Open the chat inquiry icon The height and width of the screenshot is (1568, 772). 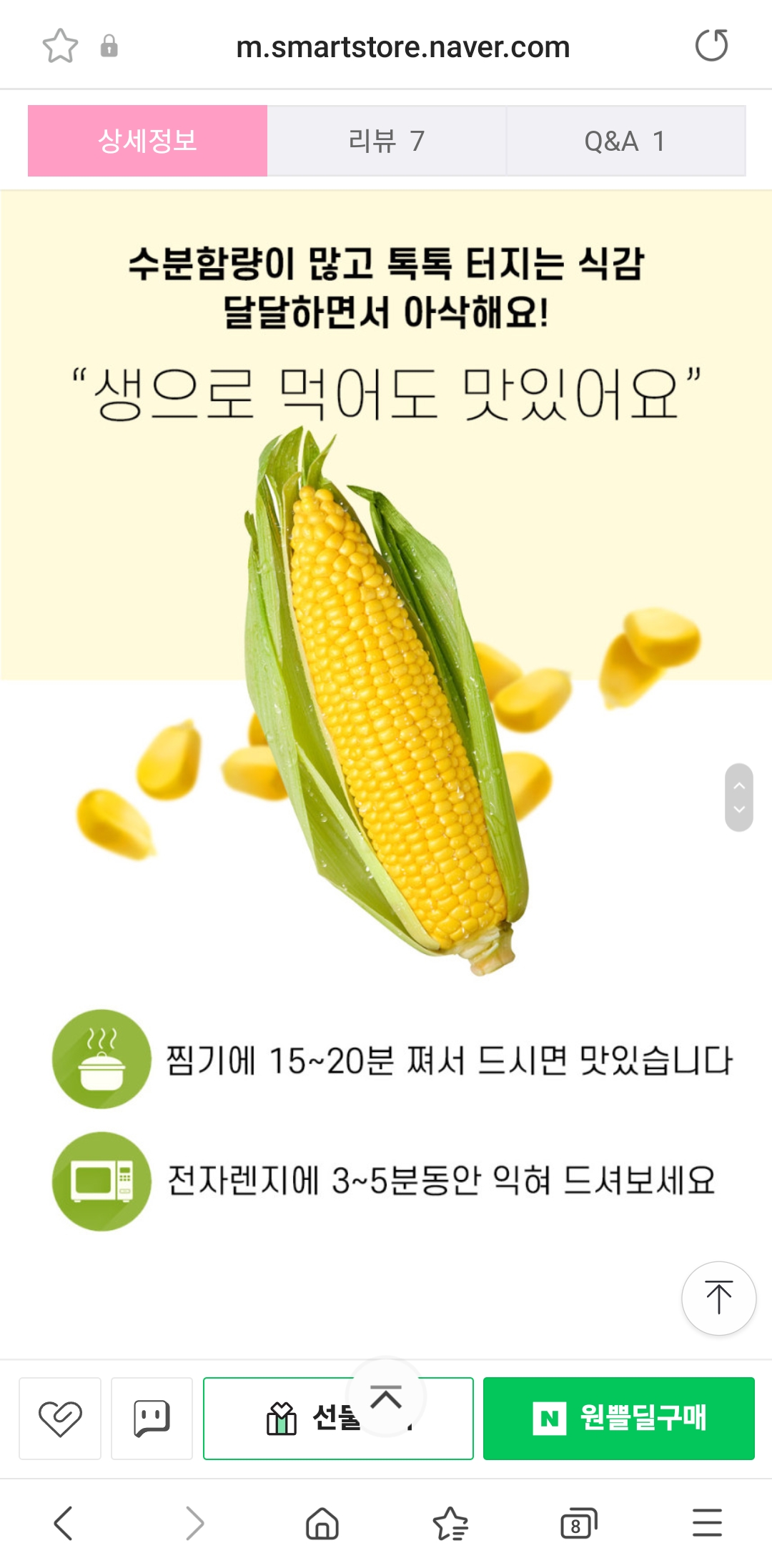[x=152, y=1418]
